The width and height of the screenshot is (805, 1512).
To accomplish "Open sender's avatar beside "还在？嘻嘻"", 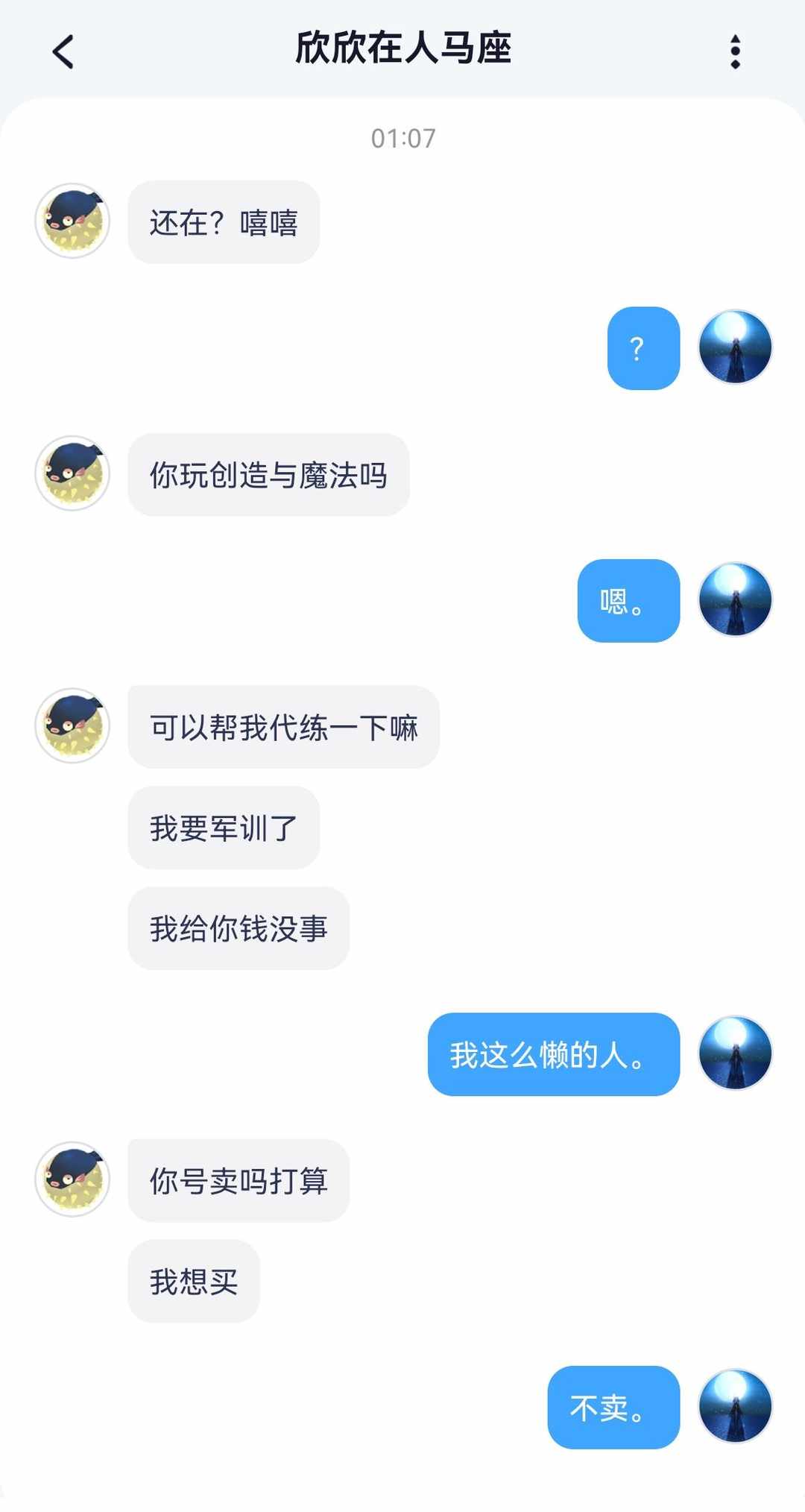I will click(x=72, y=221).
